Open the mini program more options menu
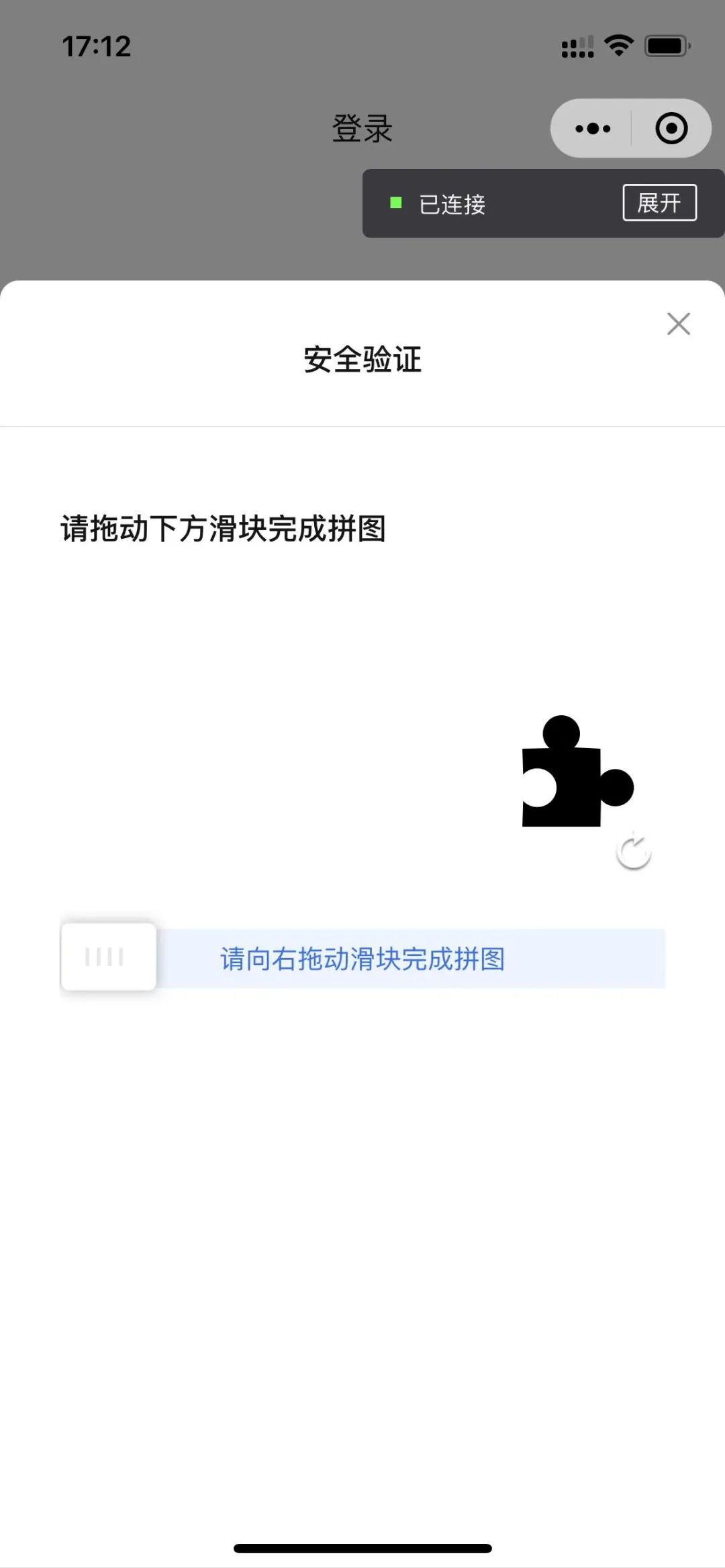This screenshot has height=1568, width=725. (x=593, y=128)
